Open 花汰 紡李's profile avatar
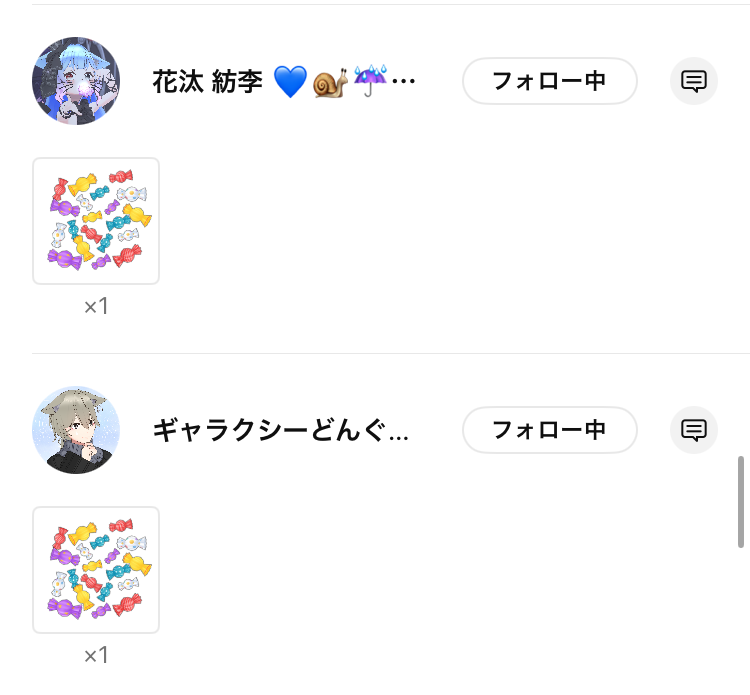Image resolution: width=750 pixels, height=695 pixels. click(76, 81)
